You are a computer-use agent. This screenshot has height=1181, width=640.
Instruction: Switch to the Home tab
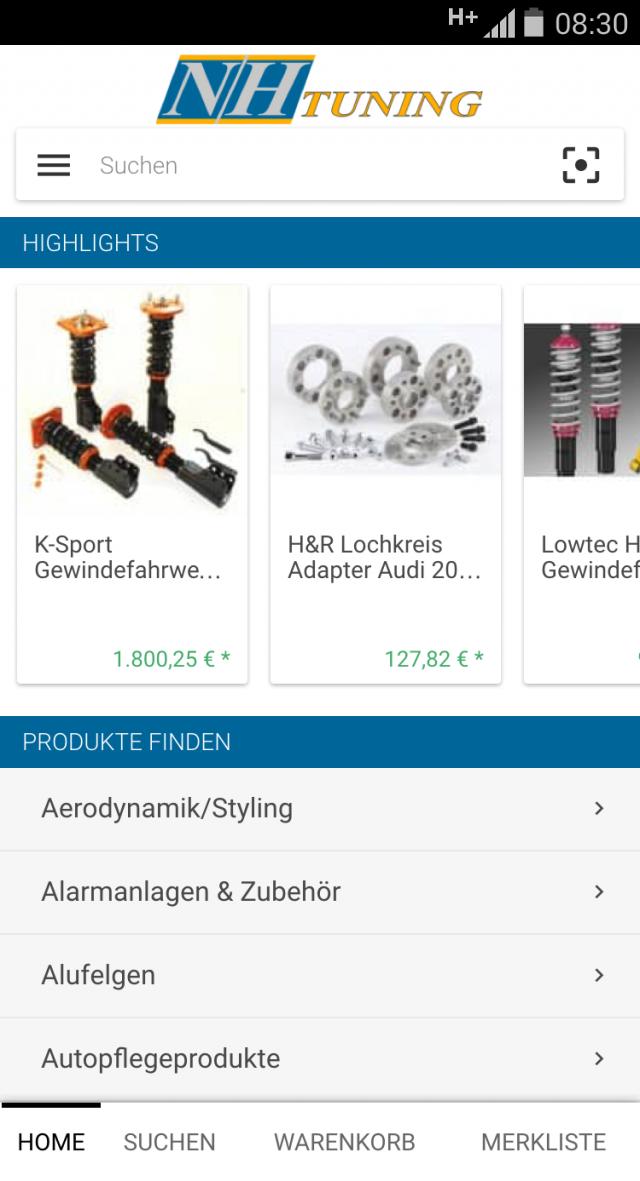click(51, 1142)
